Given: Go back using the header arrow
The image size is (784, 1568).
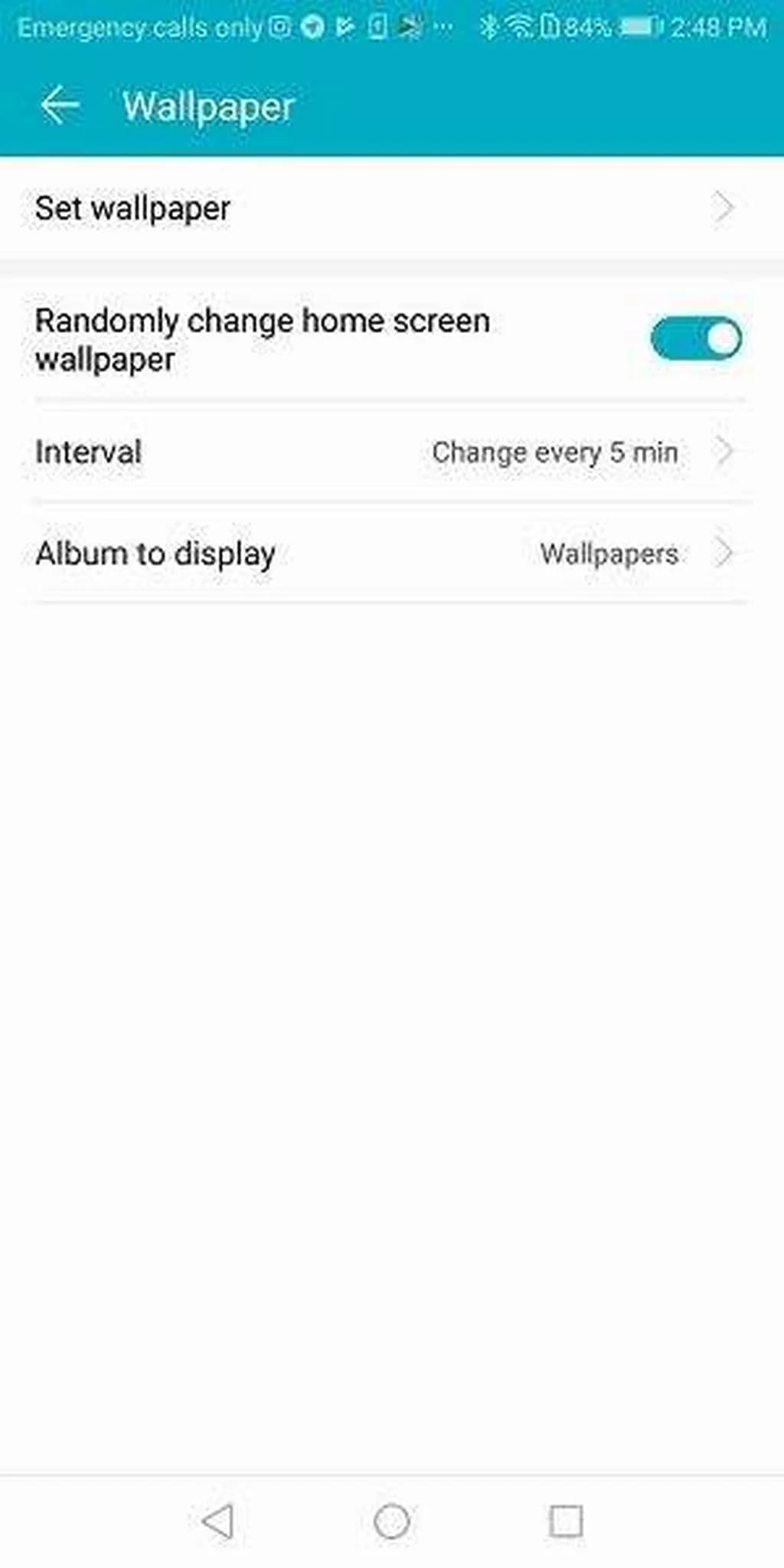Looking at the screenshot, I should coord(60,106).
